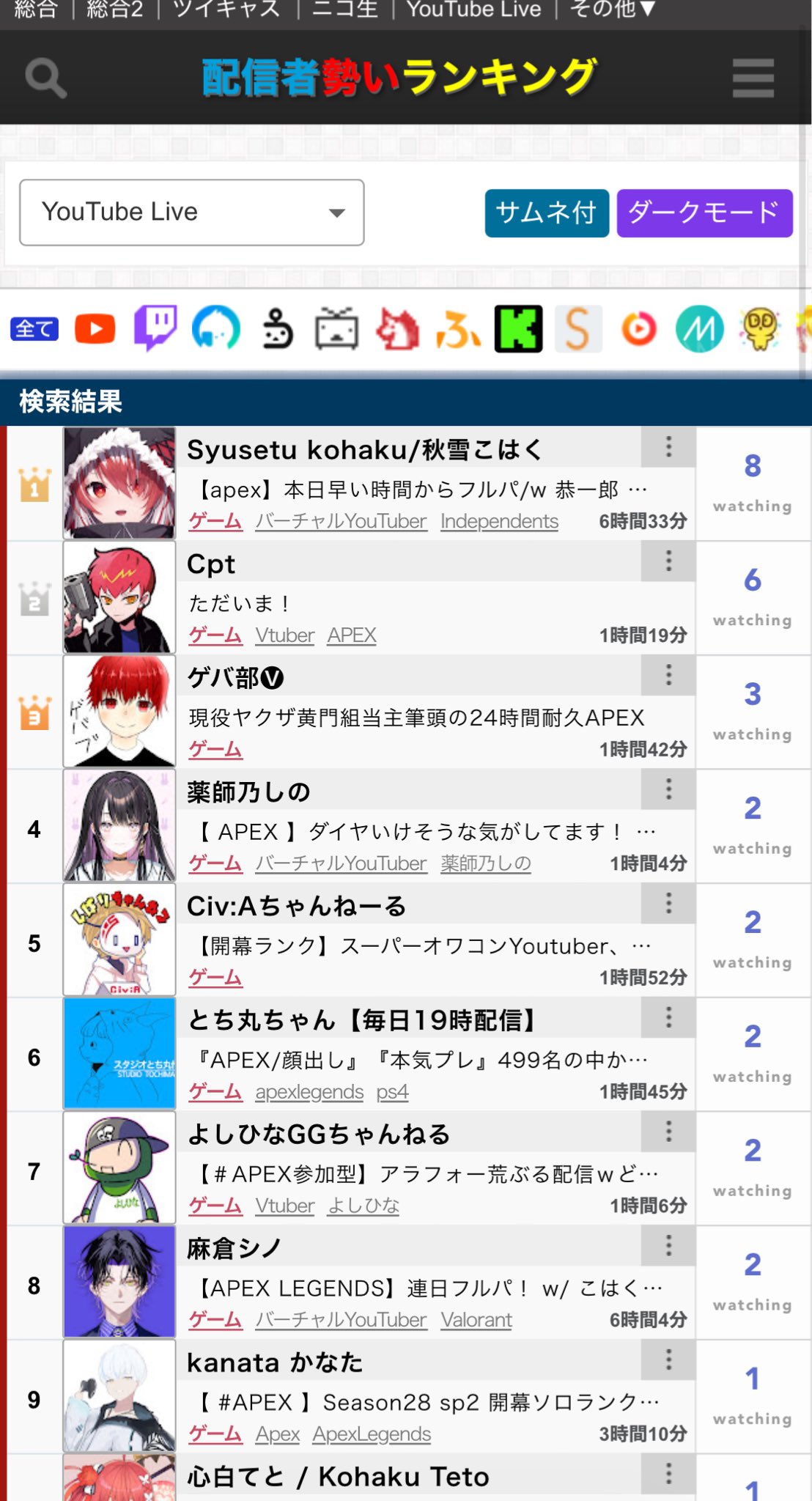812x1501 pixels.
Task: Open the hamburger menu
Action: pyautogui.click(x=753, y=78)
